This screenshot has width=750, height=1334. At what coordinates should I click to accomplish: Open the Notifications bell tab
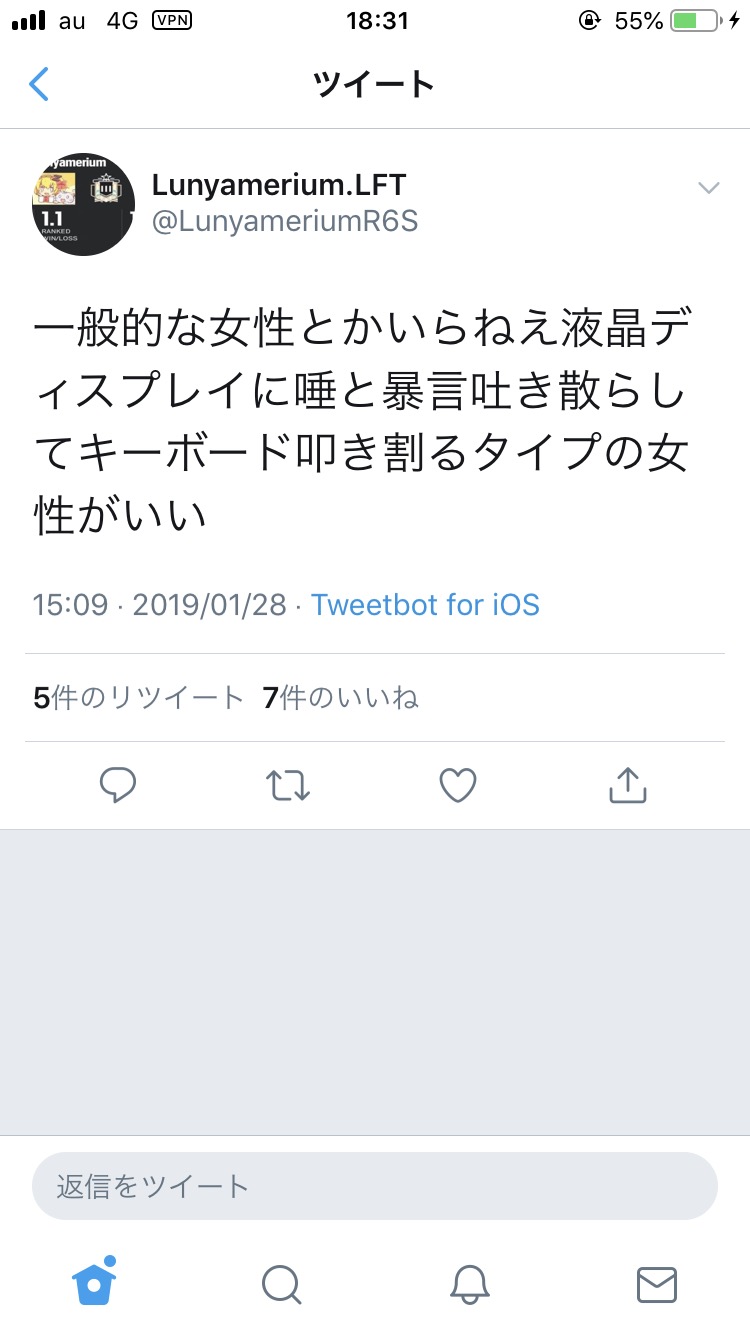[x=469, y=1284]
